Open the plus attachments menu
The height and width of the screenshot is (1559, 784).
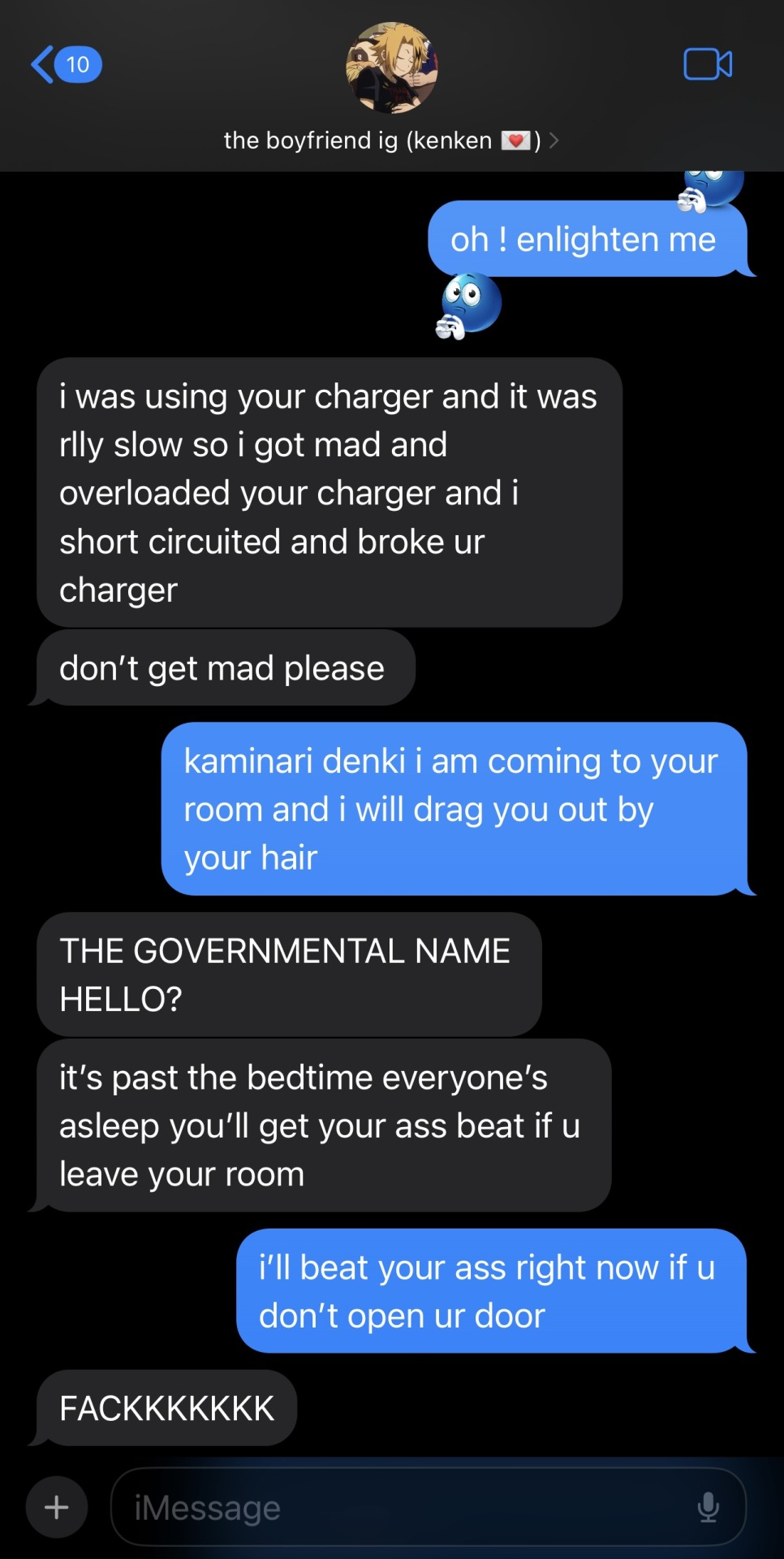click(56, 1508)
